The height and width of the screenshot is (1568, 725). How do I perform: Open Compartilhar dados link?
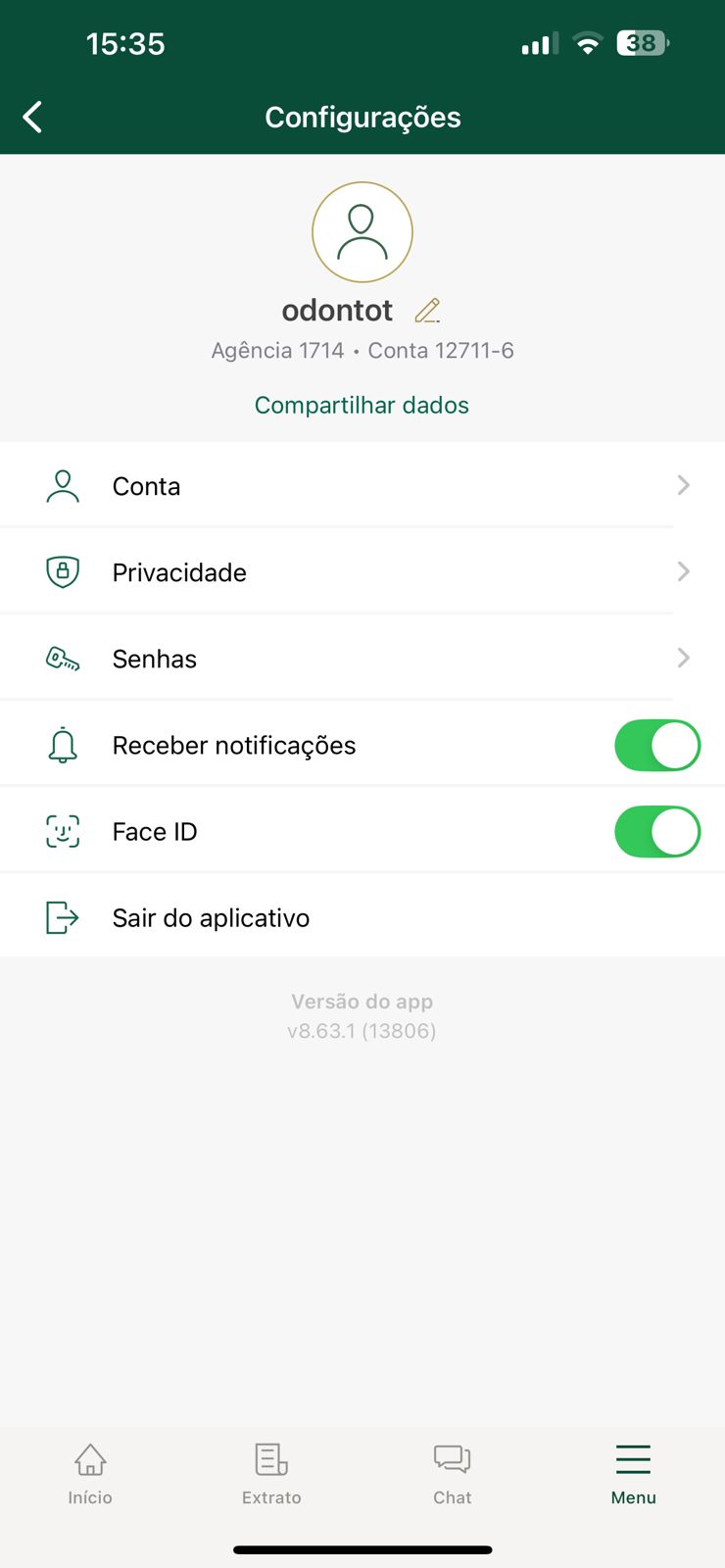pyautogui.click(x=362, y=405)
